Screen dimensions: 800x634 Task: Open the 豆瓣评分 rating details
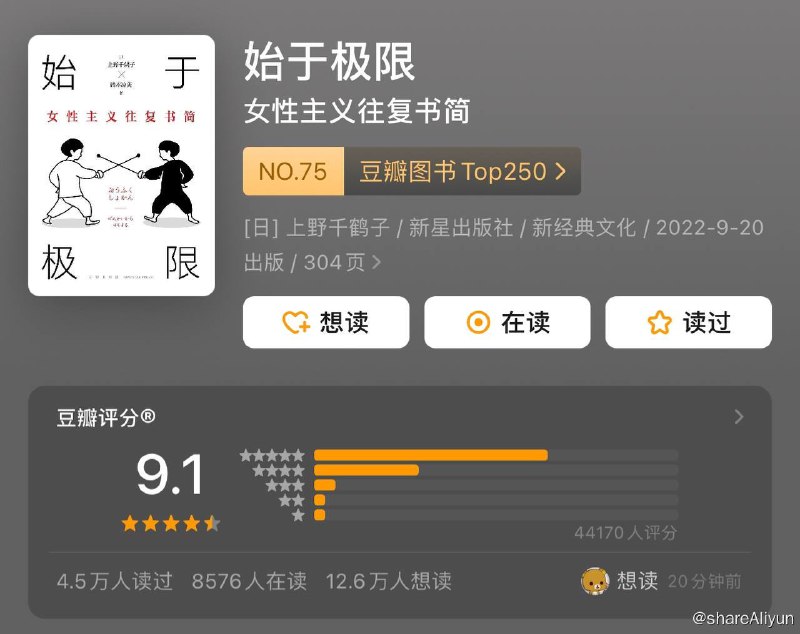click(x=739, y=417)
